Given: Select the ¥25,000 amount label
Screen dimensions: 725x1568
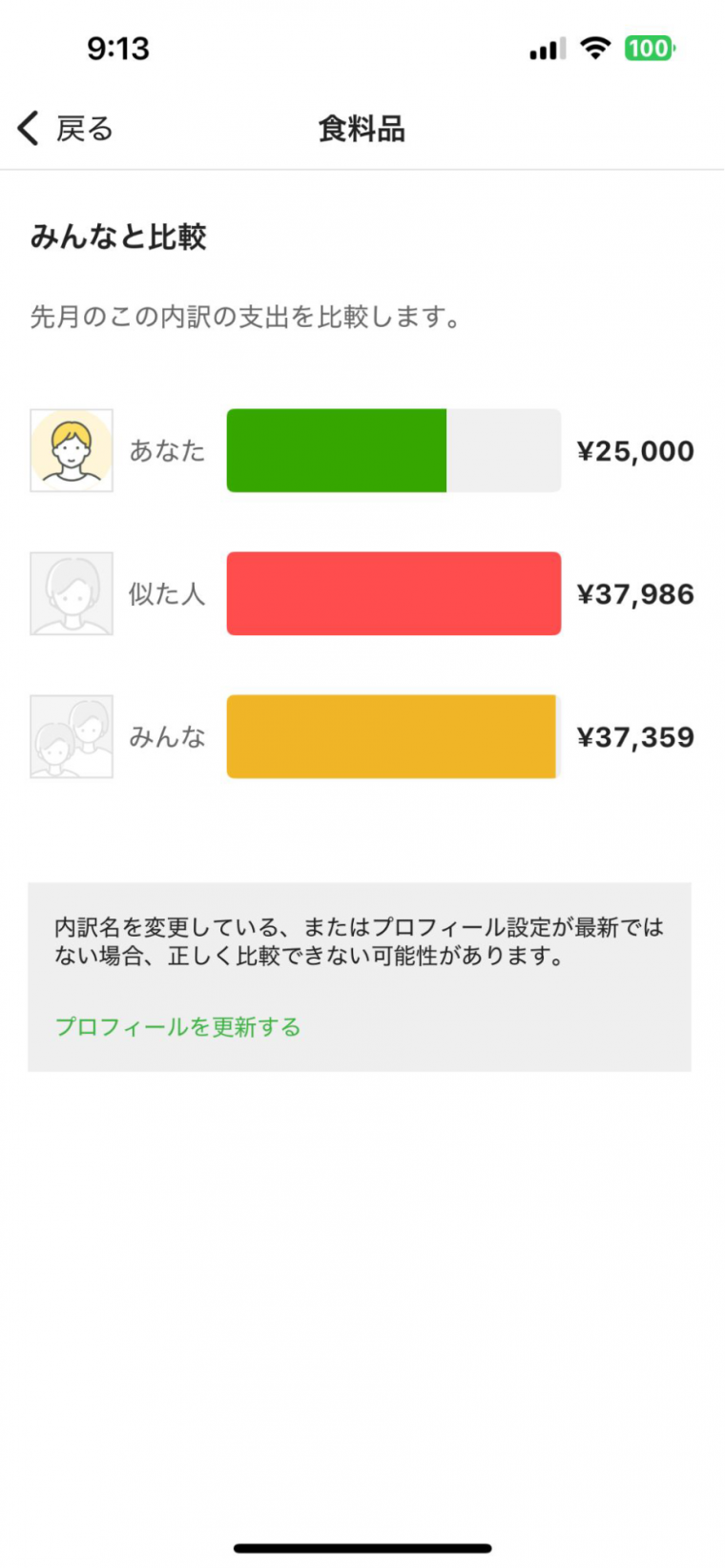Looking at the screenshot, I should (635, 450).
